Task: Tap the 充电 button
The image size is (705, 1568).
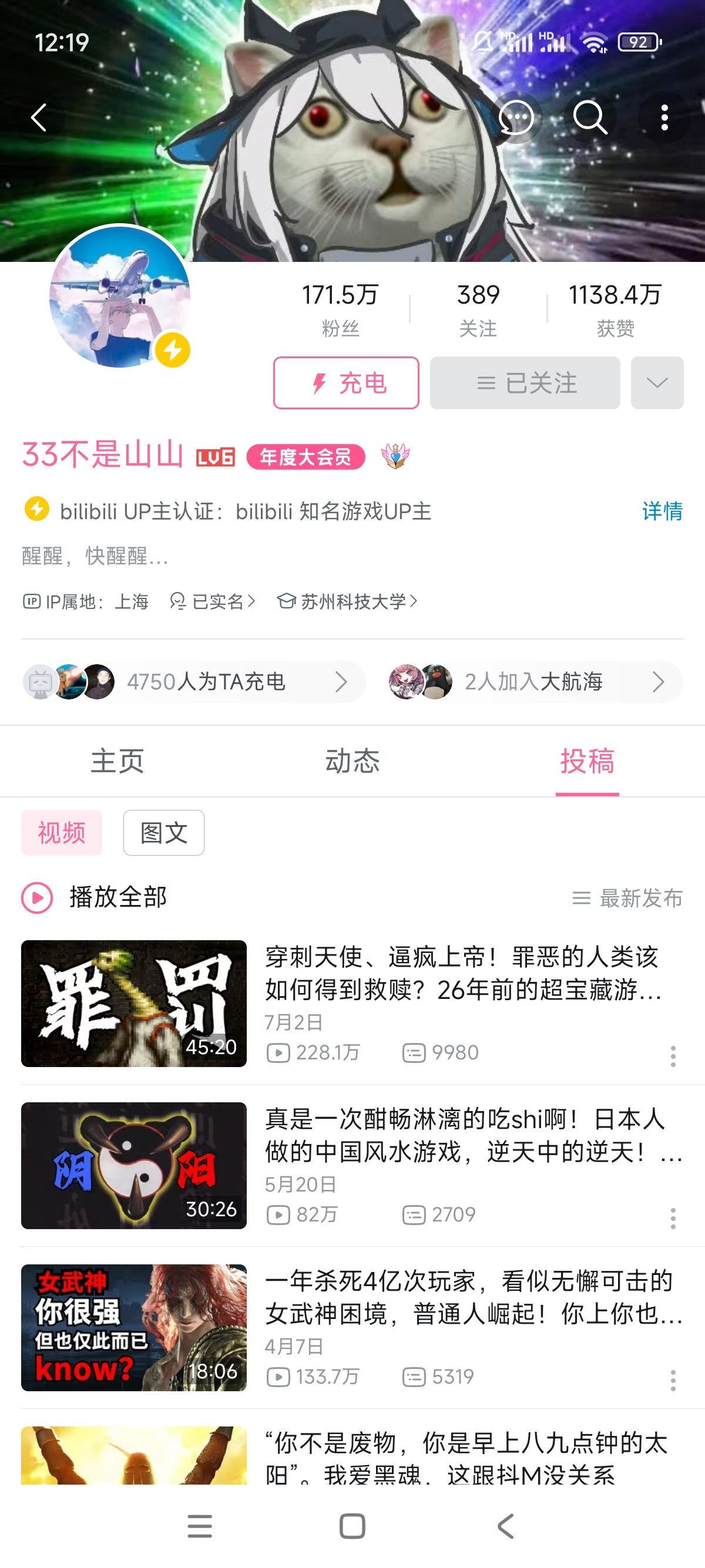Action: (x=346, y=383)
